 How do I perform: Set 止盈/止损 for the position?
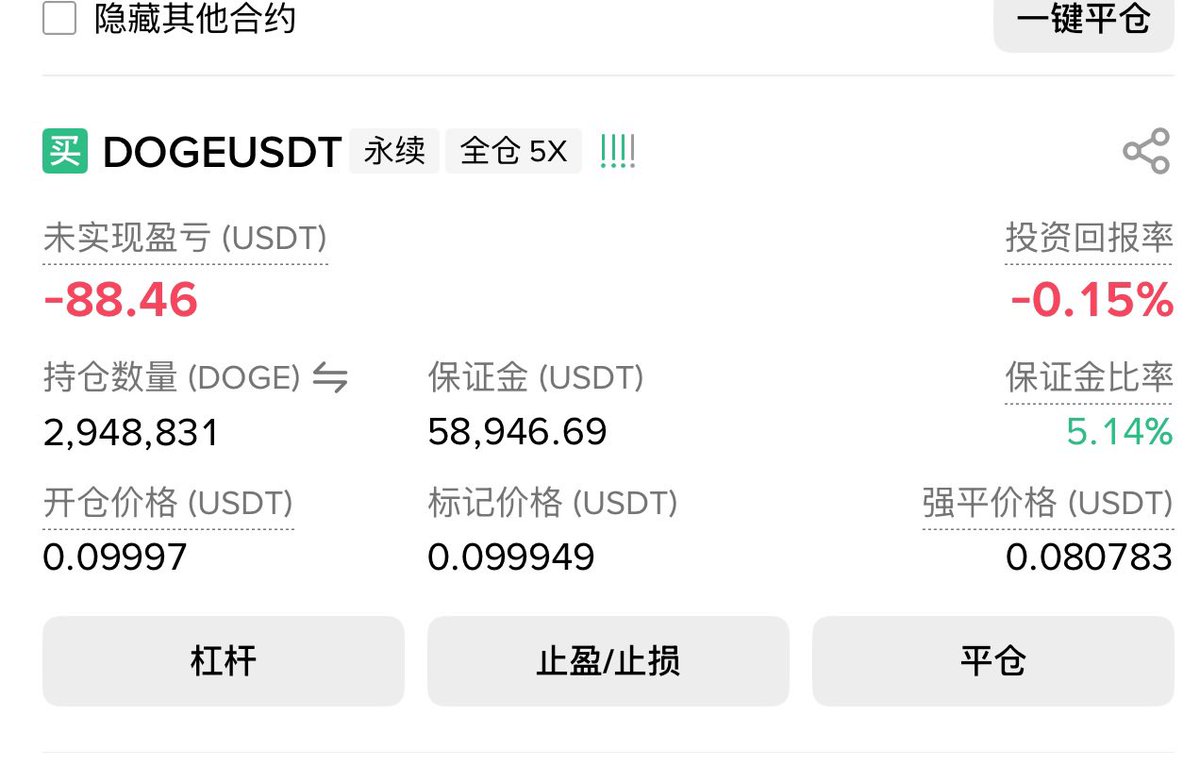608,661
